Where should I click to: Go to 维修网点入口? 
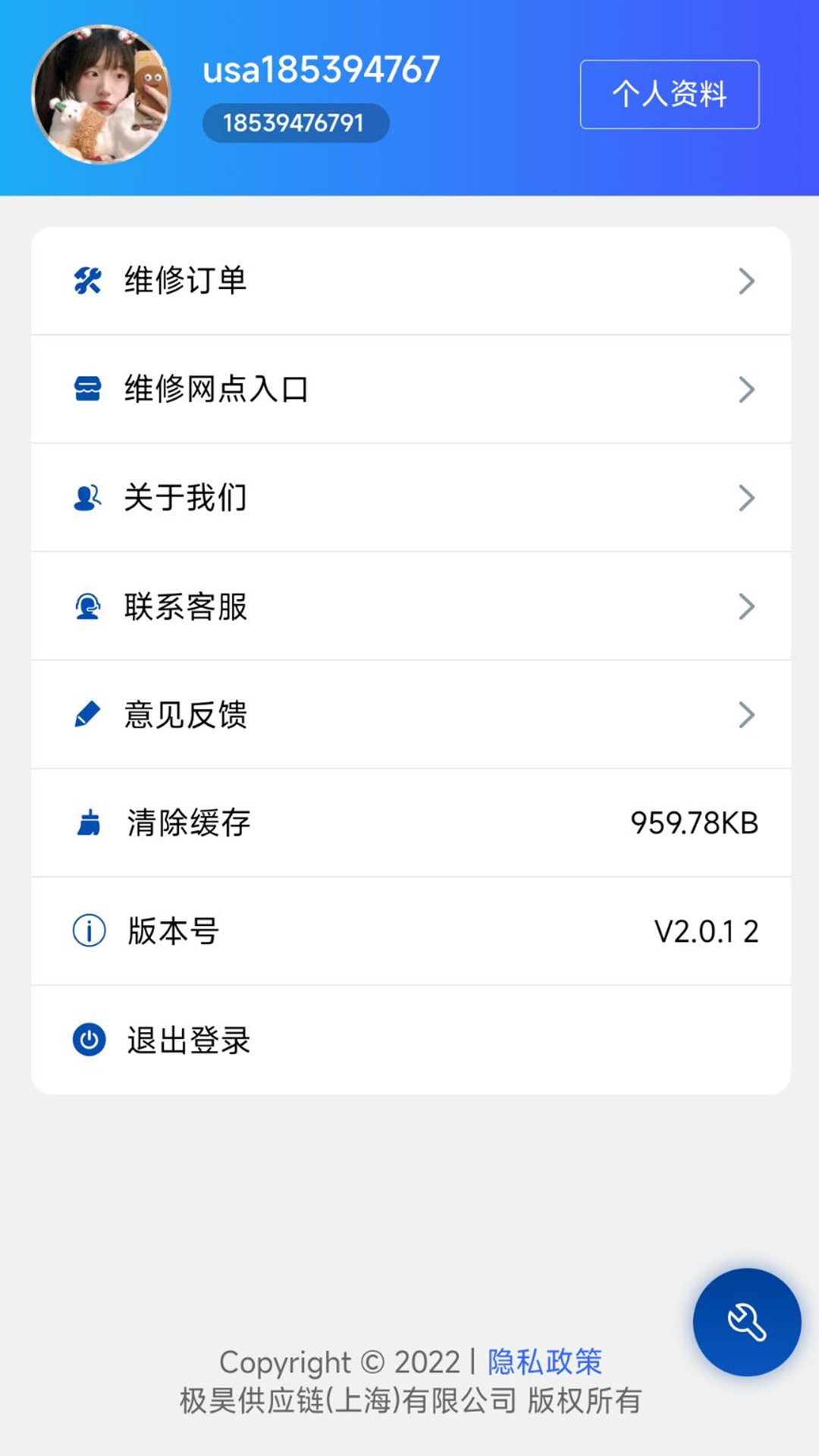click(x=410, y=389)
